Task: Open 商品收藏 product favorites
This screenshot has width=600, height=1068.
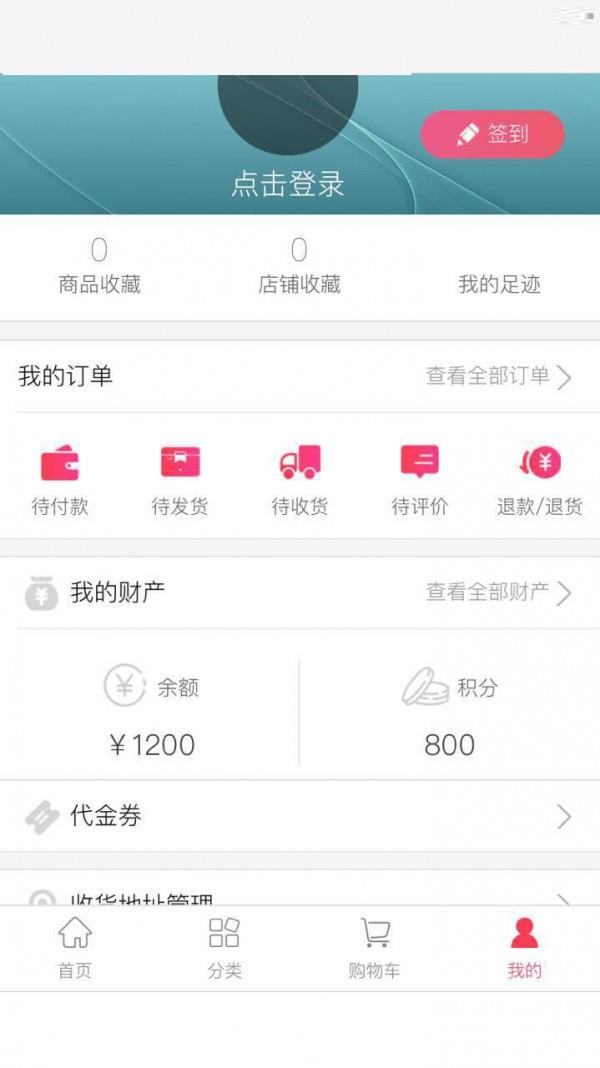Action: tap(99, 267)
